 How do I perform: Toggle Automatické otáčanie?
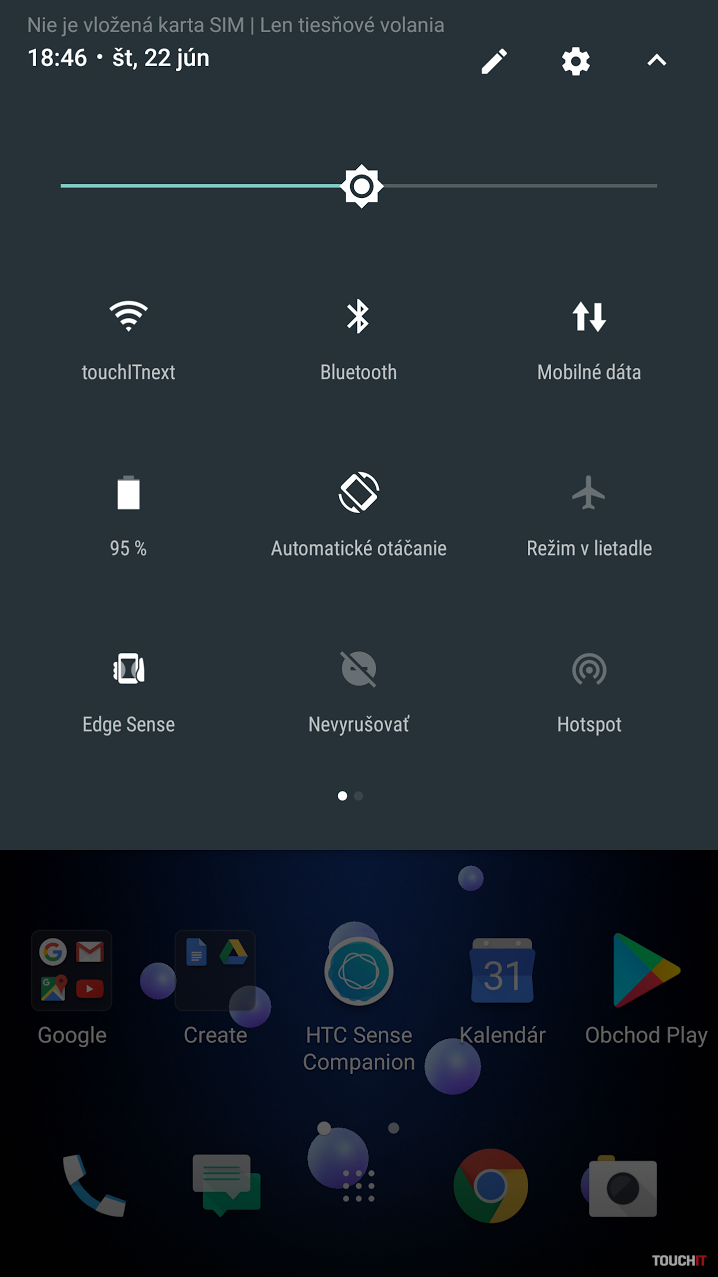tap(358, 495)
